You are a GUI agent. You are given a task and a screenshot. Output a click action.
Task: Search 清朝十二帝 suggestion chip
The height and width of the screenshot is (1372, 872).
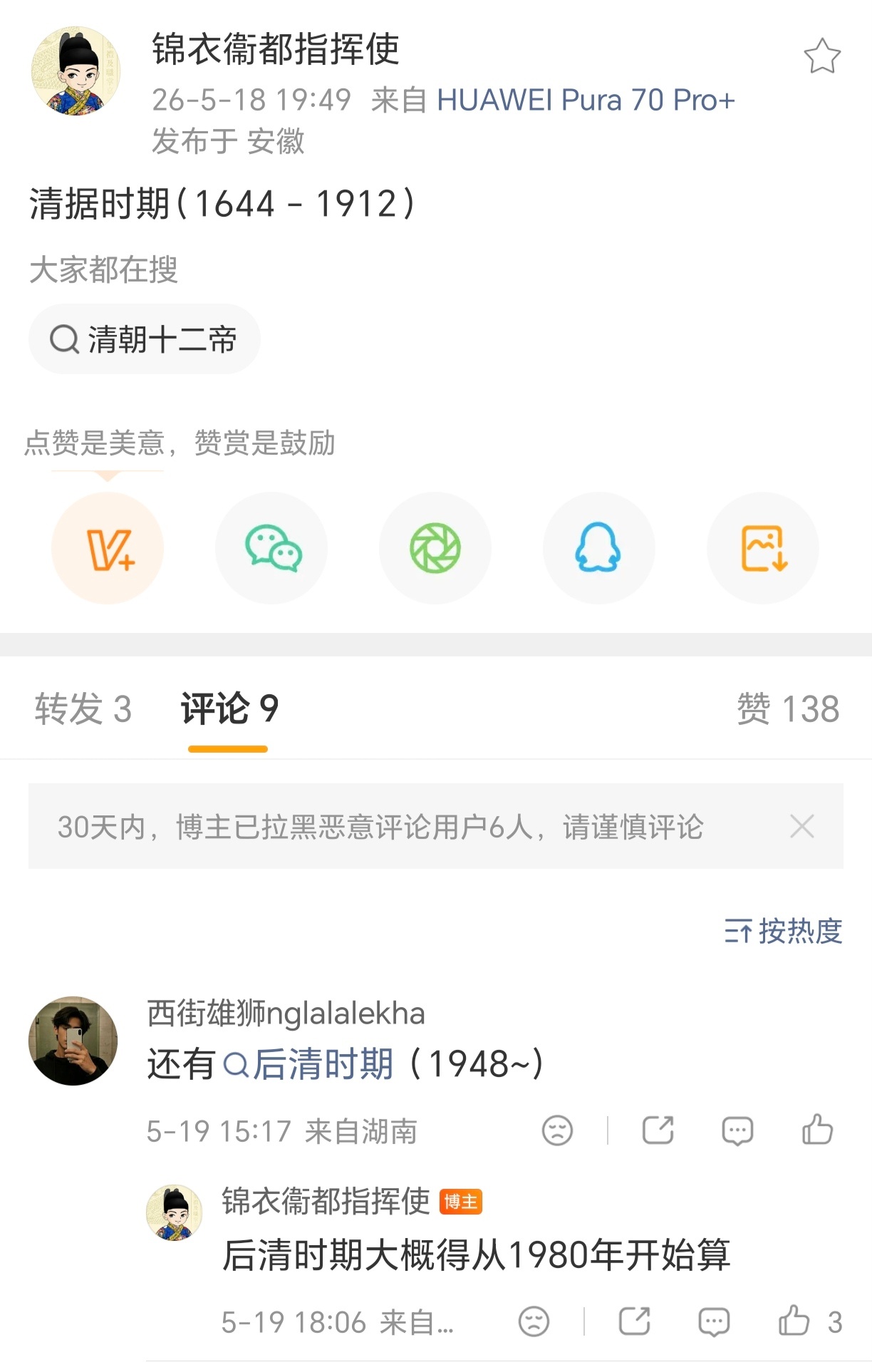[144, 339]
